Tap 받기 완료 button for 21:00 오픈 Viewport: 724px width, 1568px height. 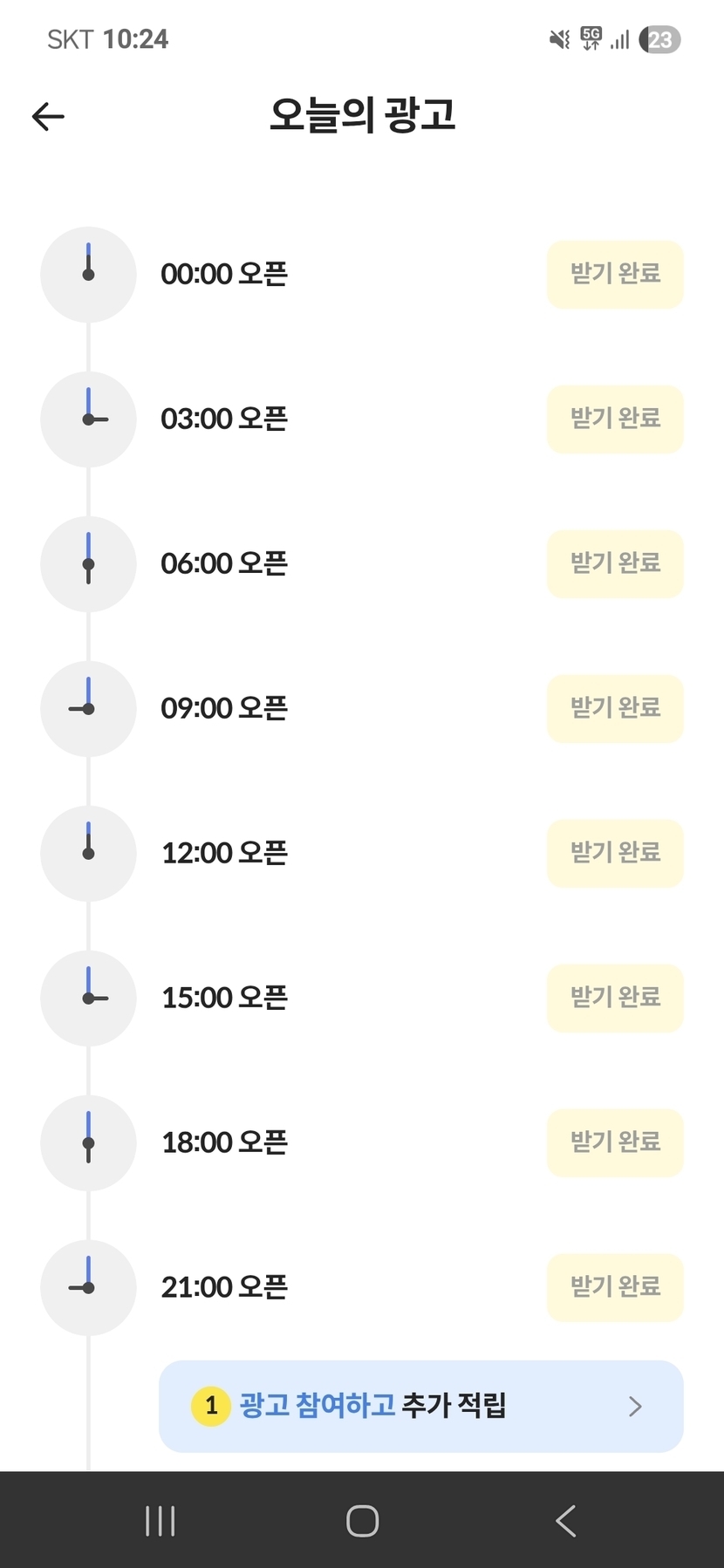click(x=615, y=1287)
